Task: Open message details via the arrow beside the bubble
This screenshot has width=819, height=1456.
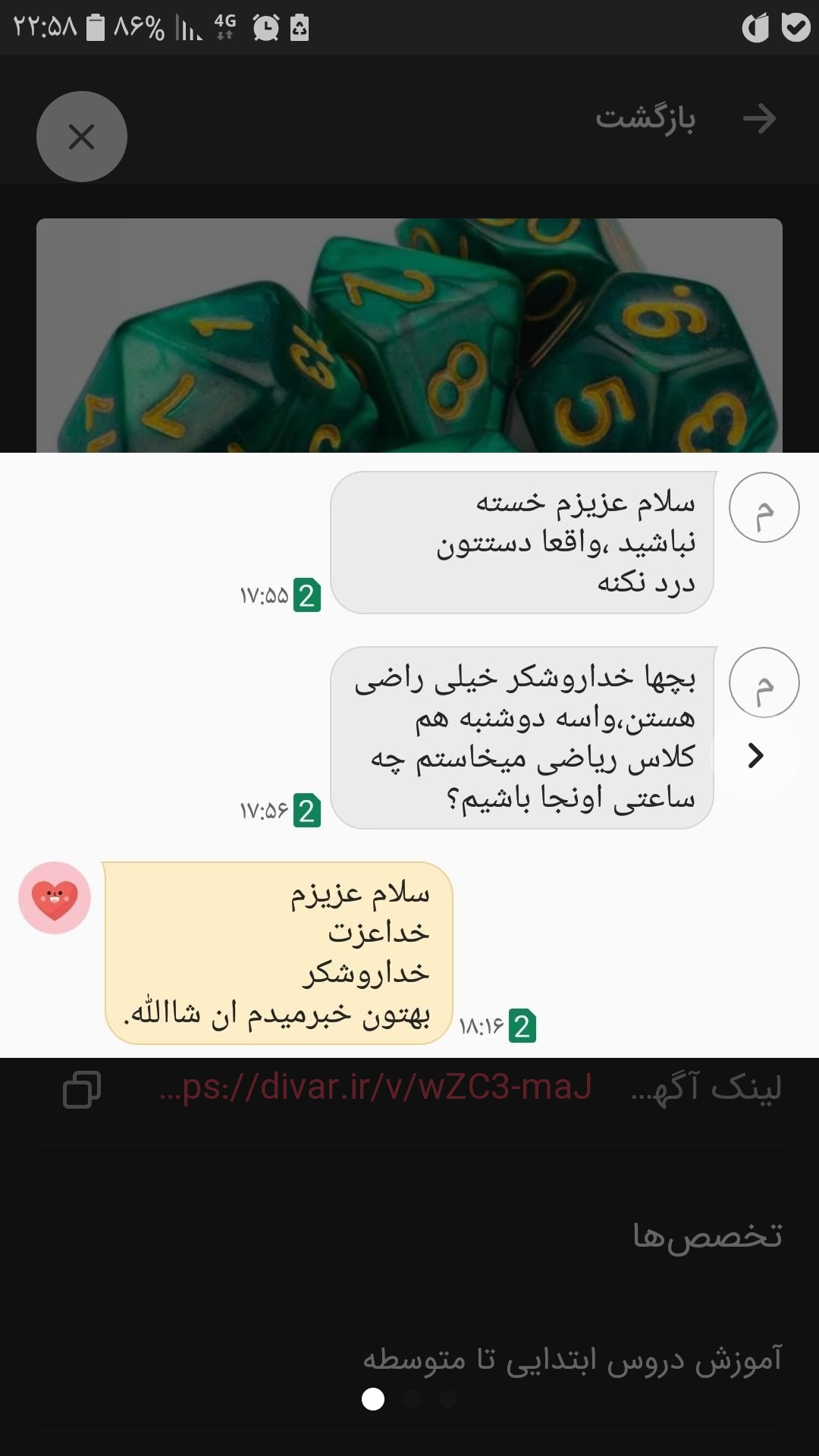Action: click(755, 757)
